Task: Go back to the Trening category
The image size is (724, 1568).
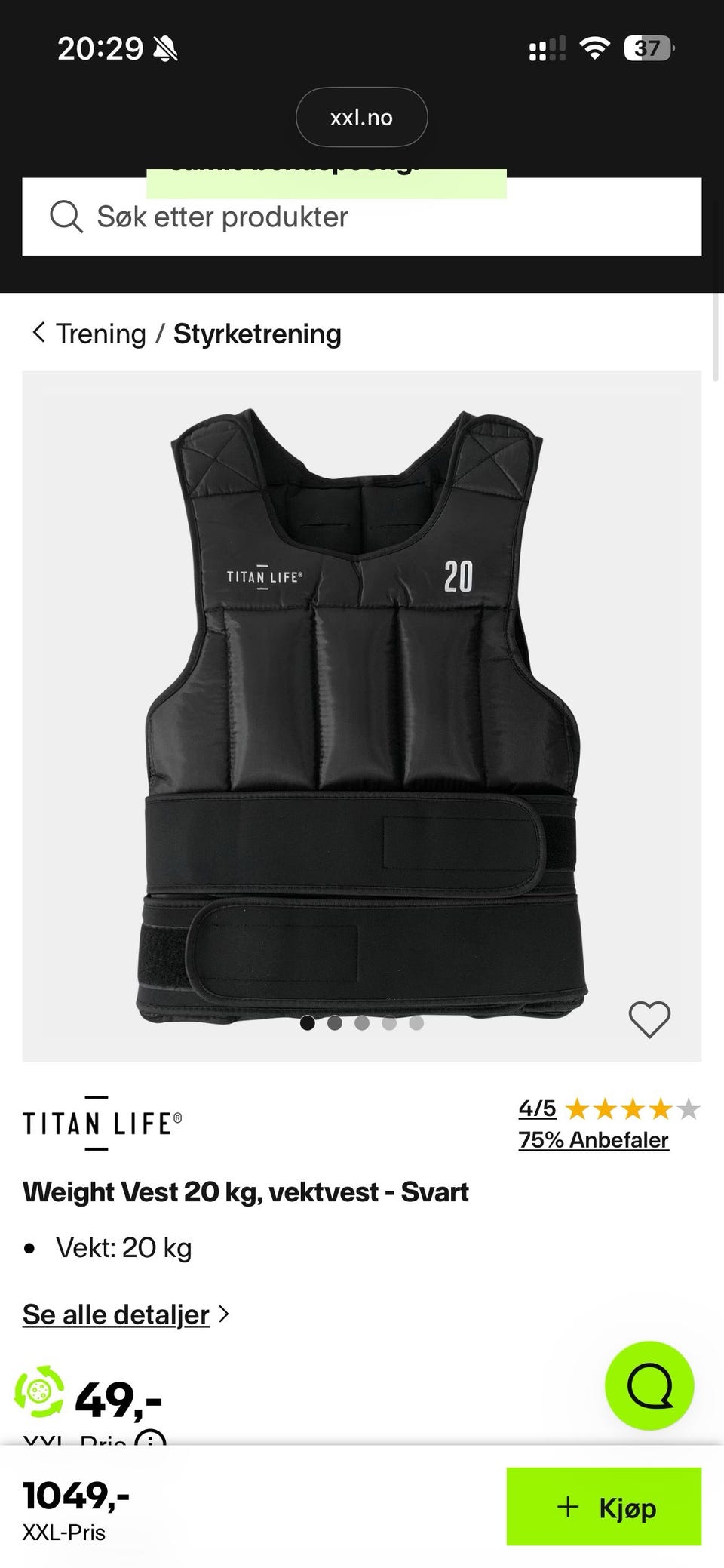Action: point(89,334)
